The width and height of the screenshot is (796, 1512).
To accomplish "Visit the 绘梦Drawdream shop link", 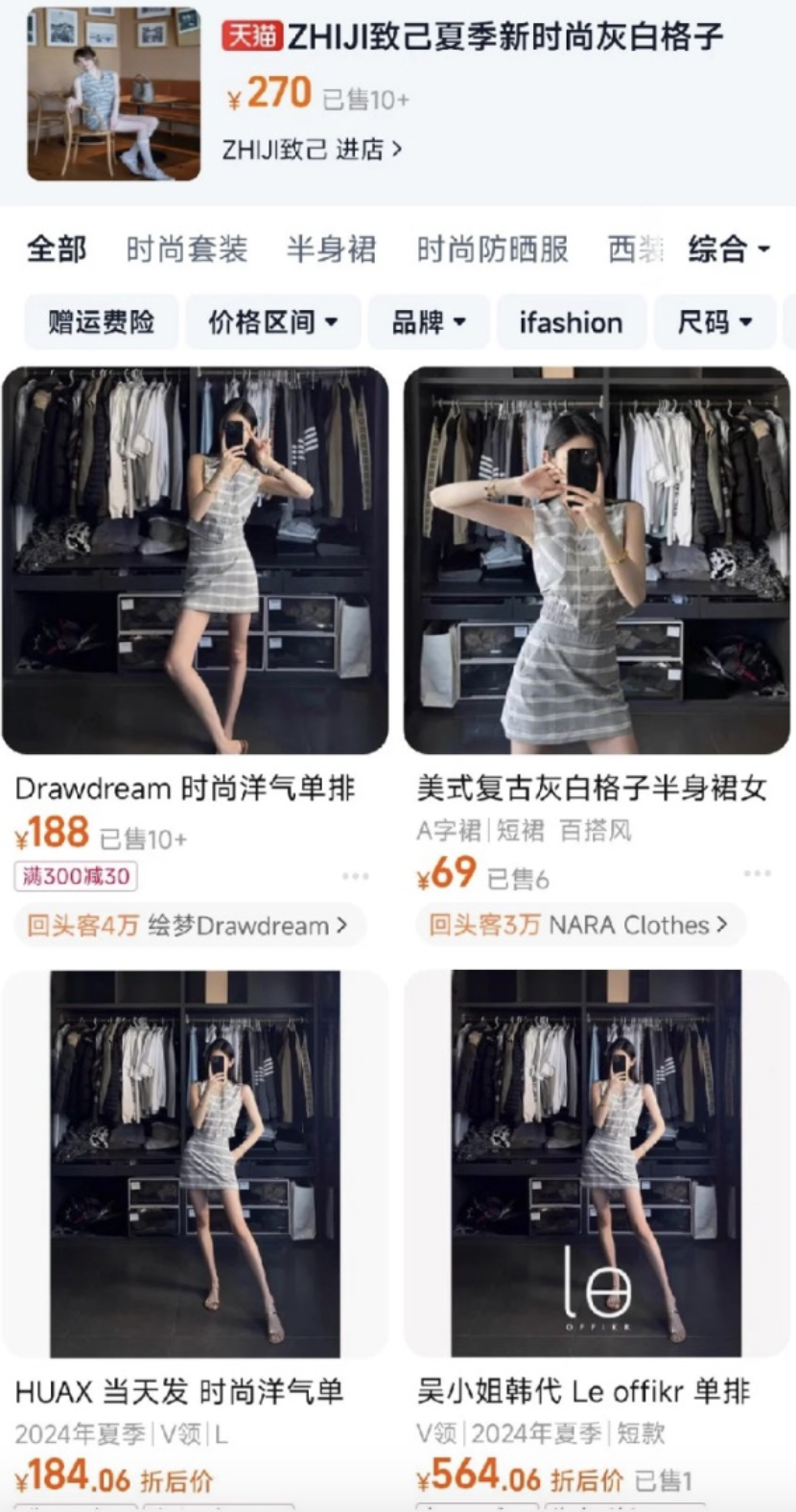I will coord(190,926).
